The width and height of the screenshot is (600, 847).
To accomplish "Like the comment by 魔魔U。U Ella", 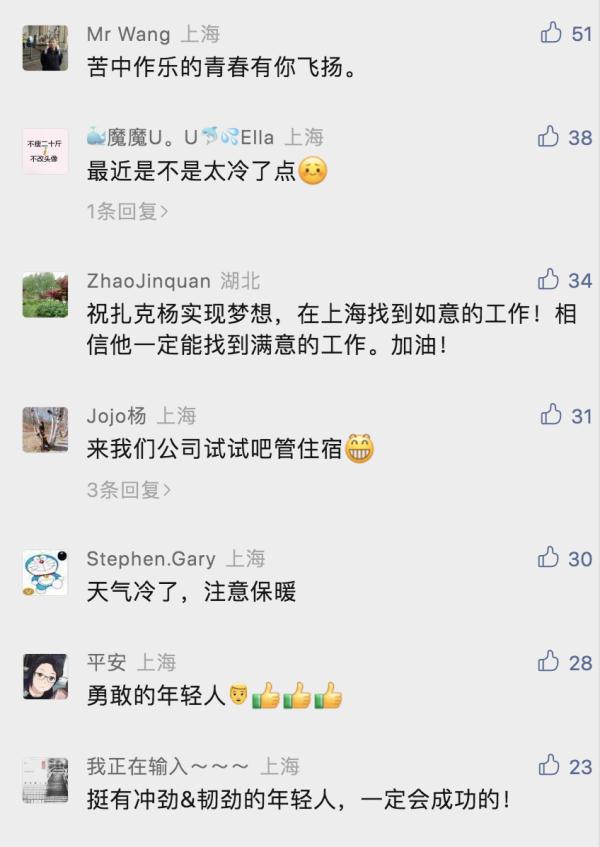I will pos(549,137).
